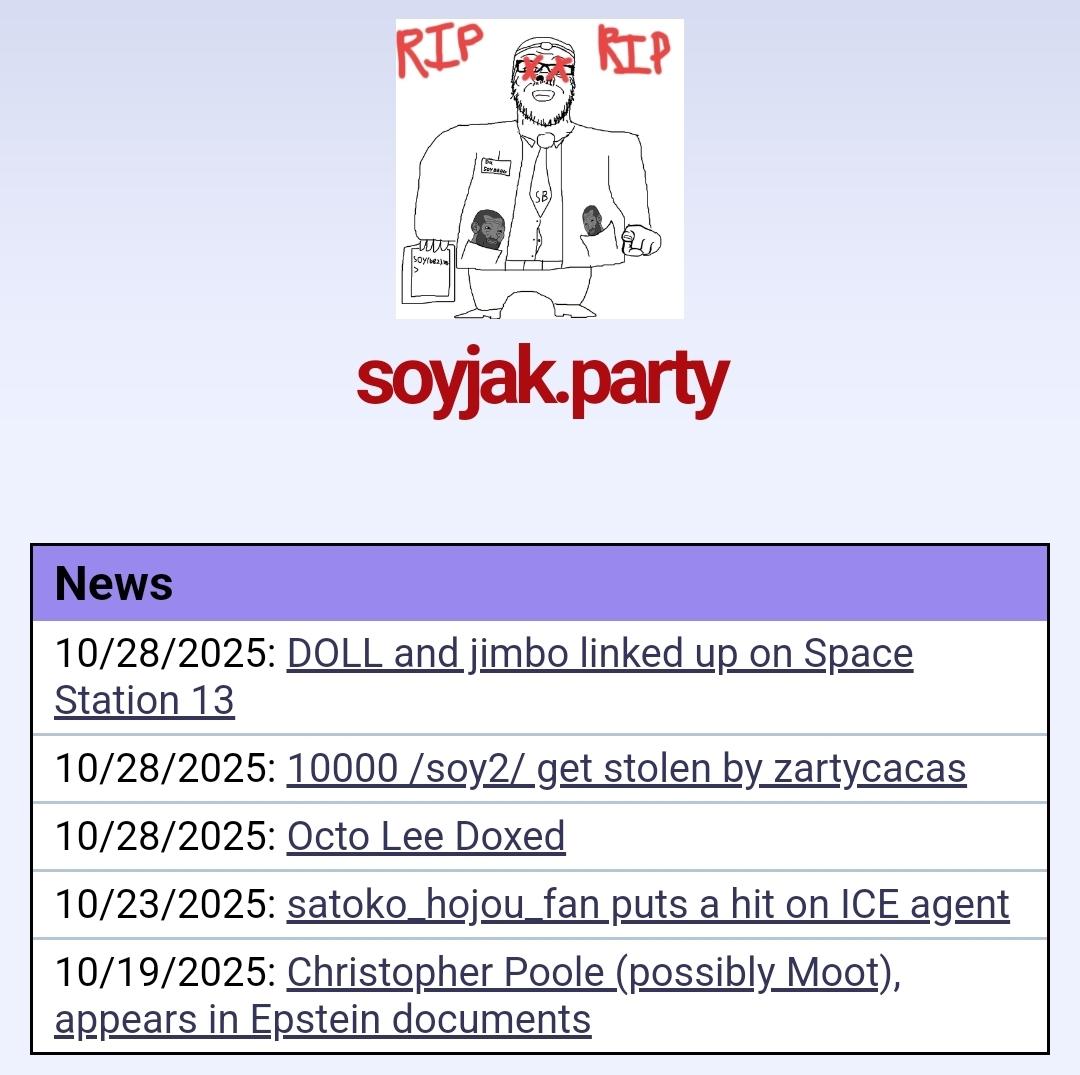Open the 10000 /soy2/ get stolen news link
The width and height of the screenshot is (1080, 1075).
pyautogui.click(x=626, y=769)
